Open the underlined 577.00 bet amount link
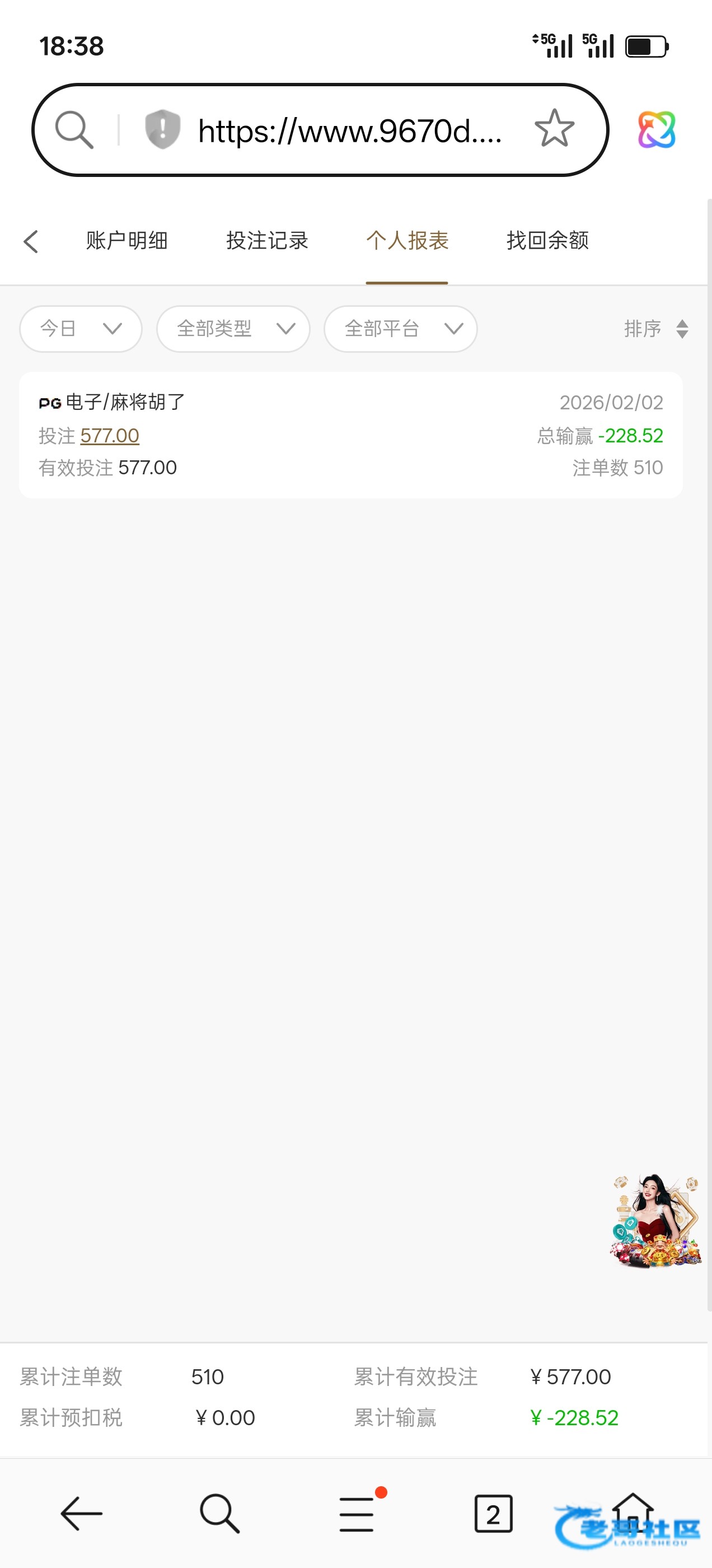712x1568 pixels. point(110,436)
